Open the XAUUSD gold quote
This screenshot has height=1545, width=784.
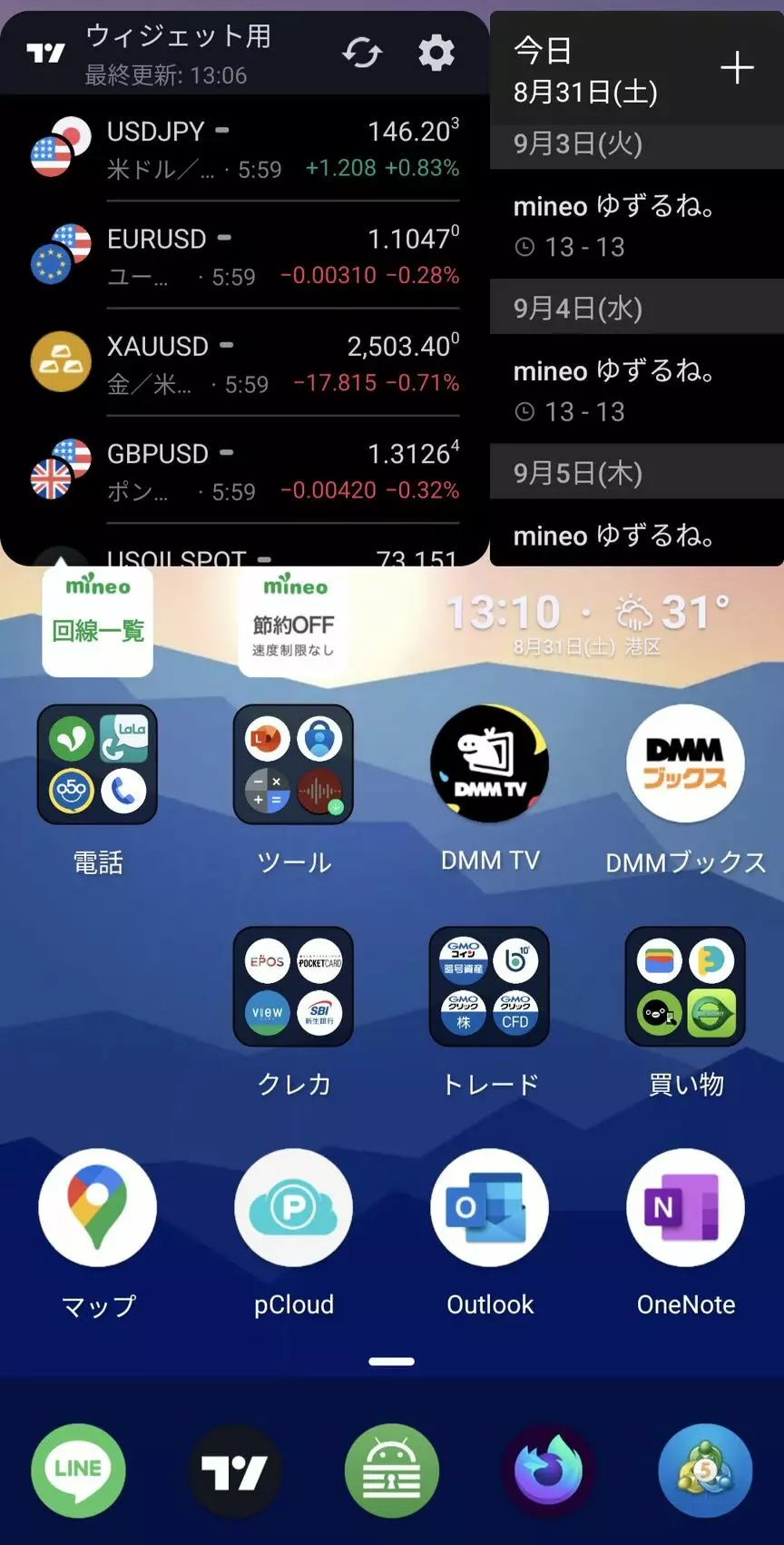coord(245,363)
